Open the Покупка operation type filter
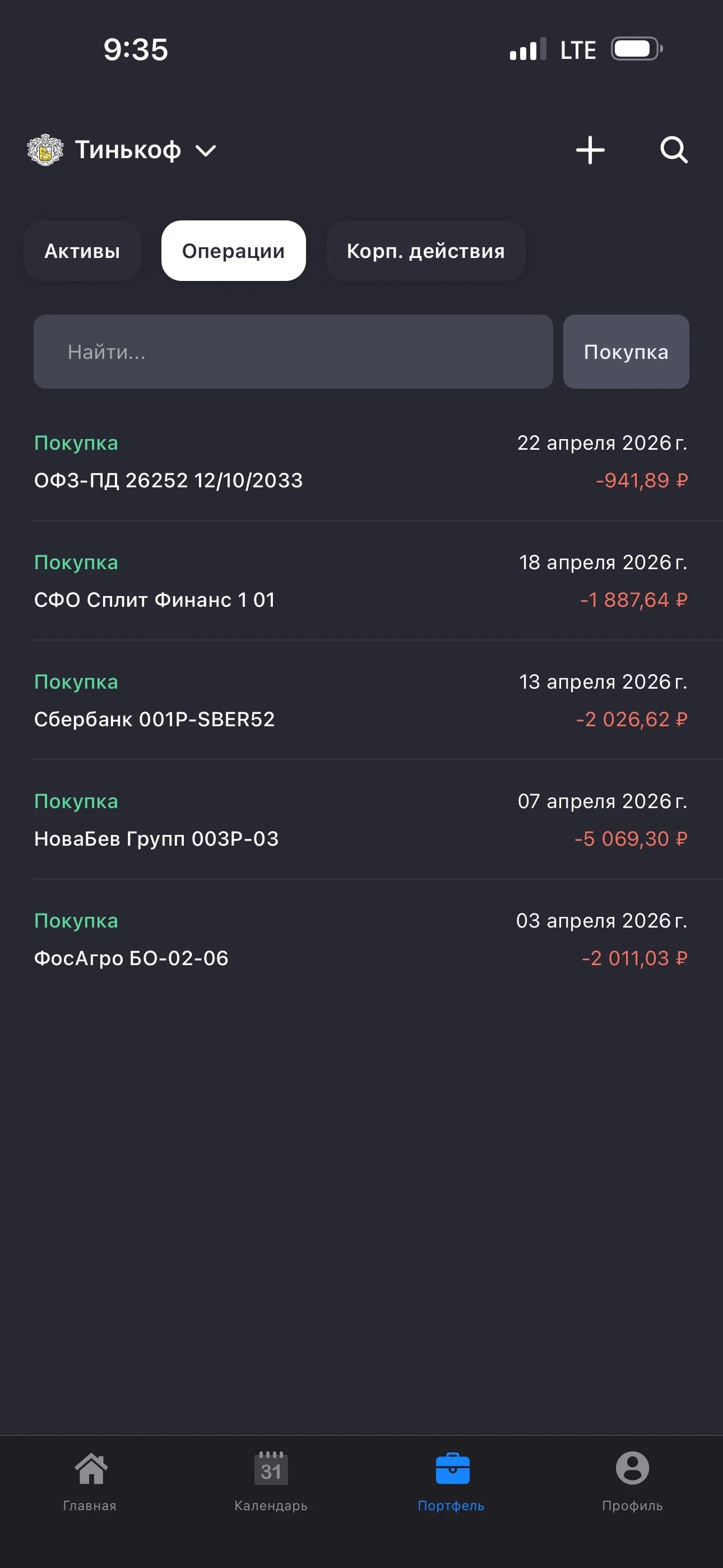This screenshot has height=1568, width=723. 626,352
